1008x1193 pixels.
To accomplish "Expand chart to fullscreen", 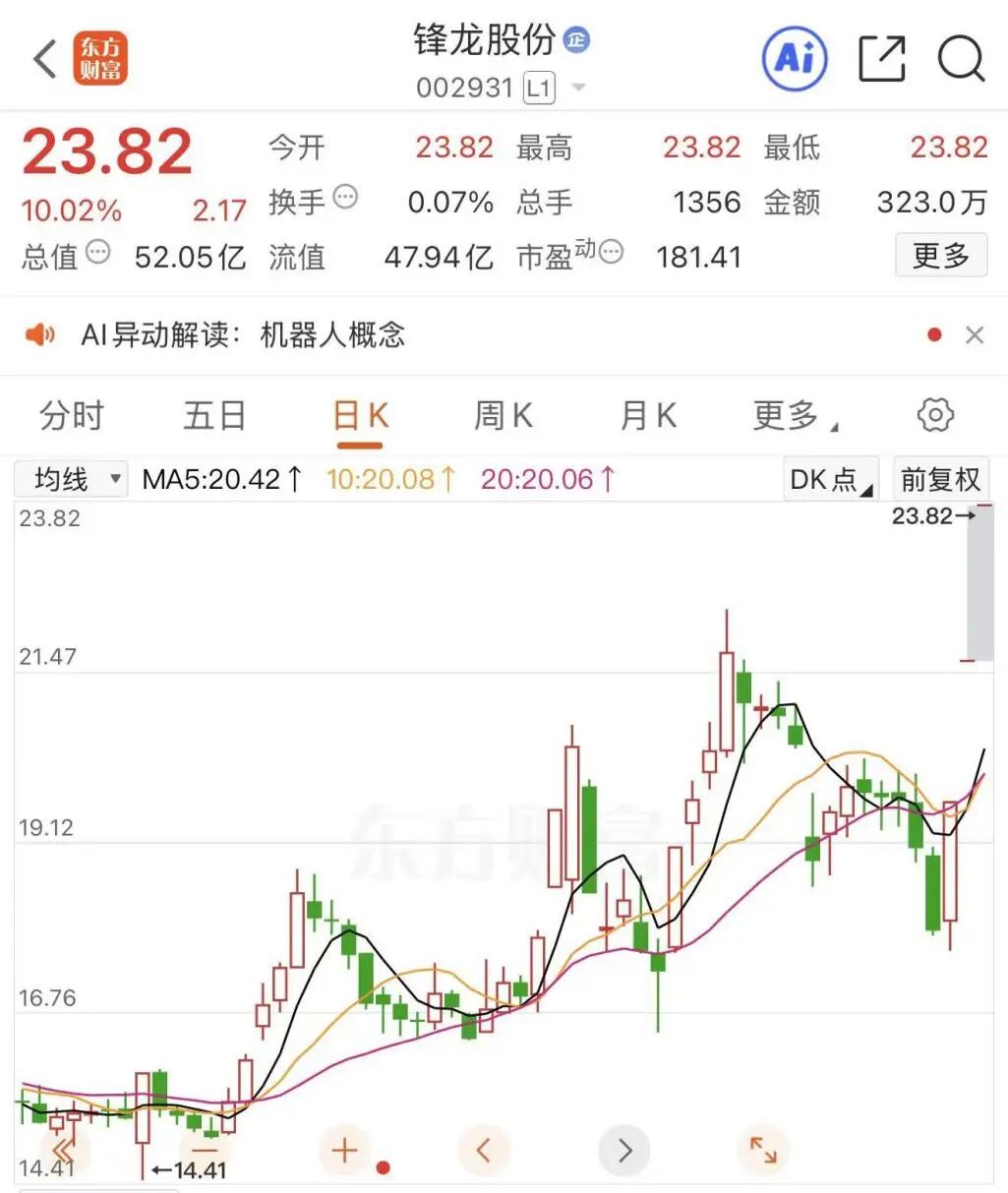I will click(x=763, y=1150).
